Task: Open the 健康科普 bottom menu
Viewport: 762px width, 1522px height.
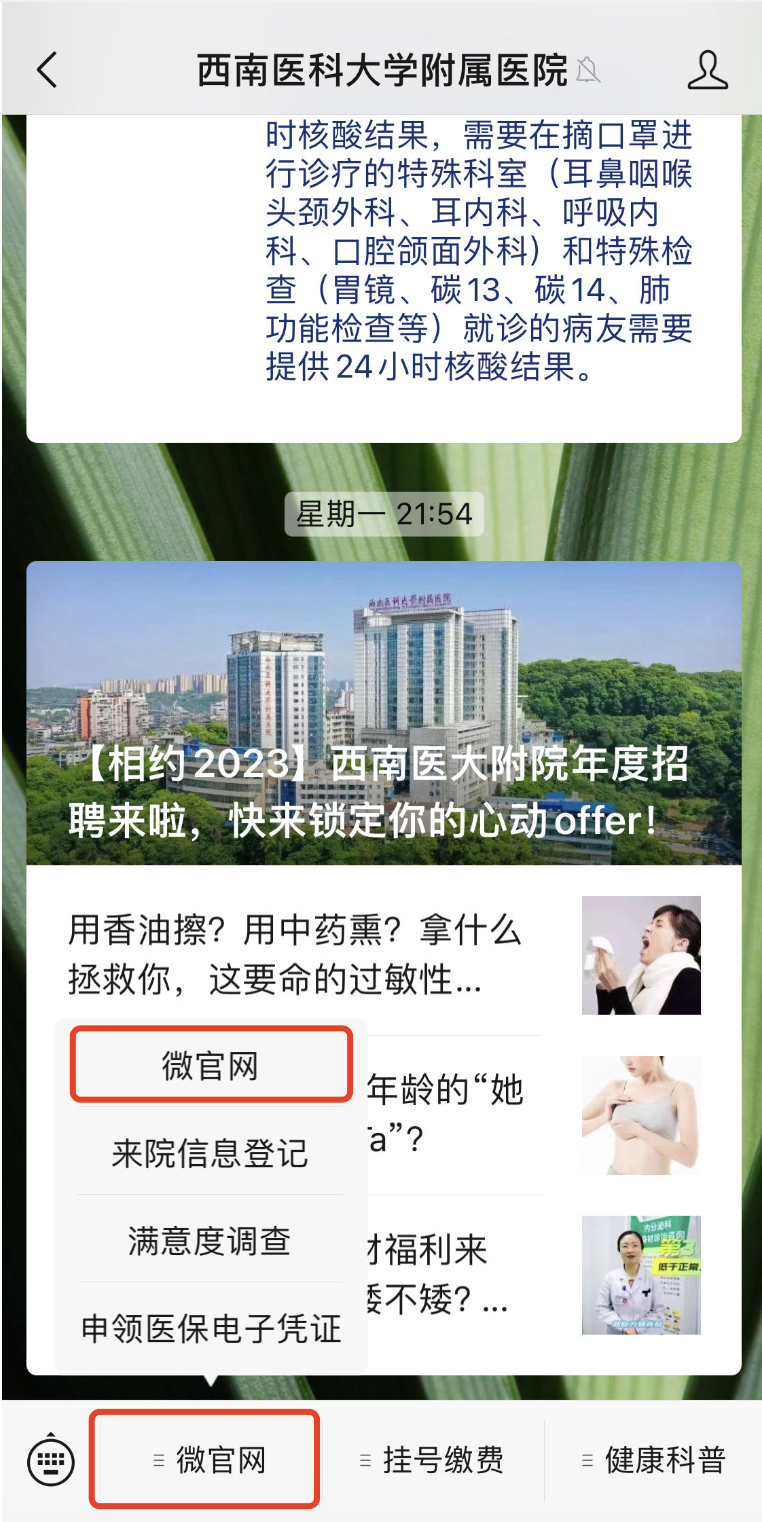Action: click(x=653, y=1460)
